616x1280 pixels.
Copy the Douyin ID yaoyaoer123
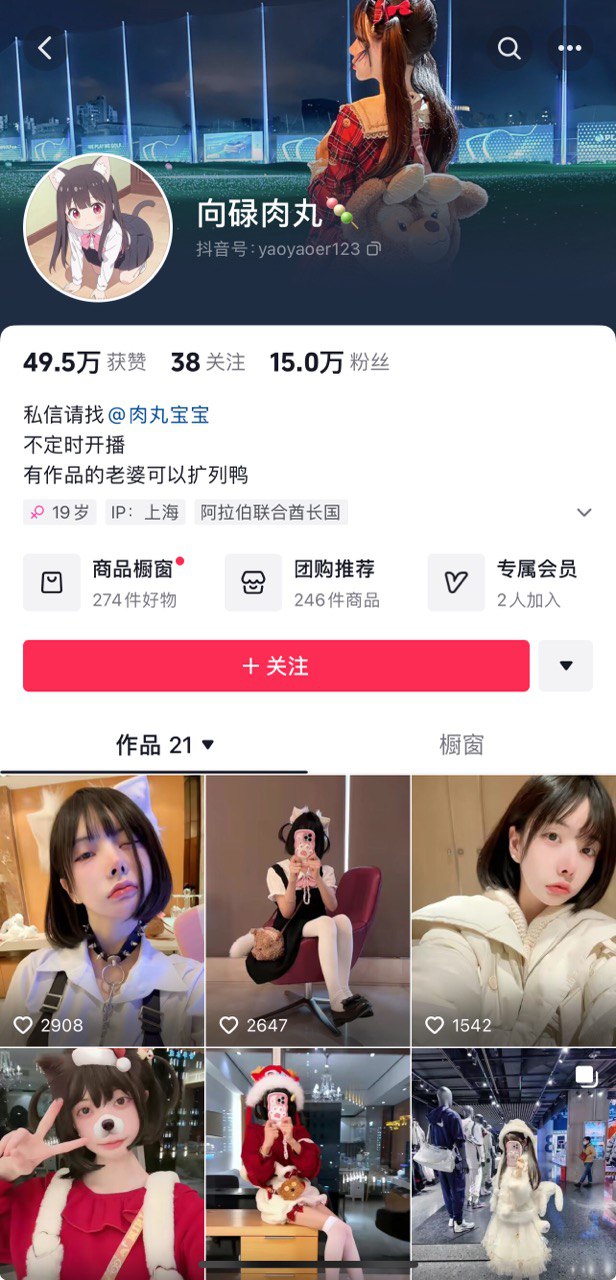[374, 248]
